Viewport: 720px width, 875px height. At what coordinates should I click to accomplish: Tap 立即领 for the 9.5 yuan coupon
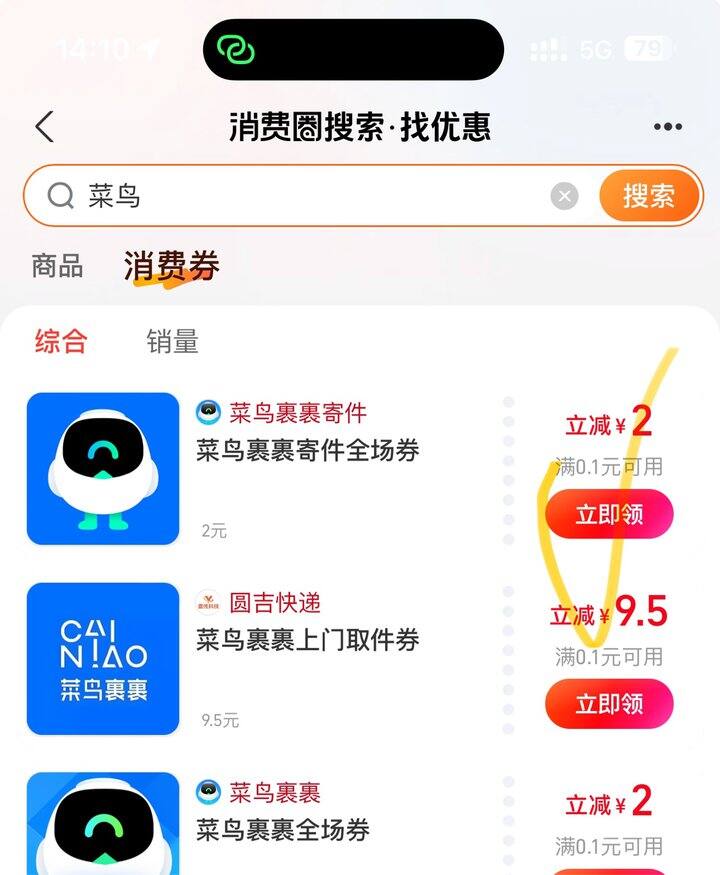[609, 703]
